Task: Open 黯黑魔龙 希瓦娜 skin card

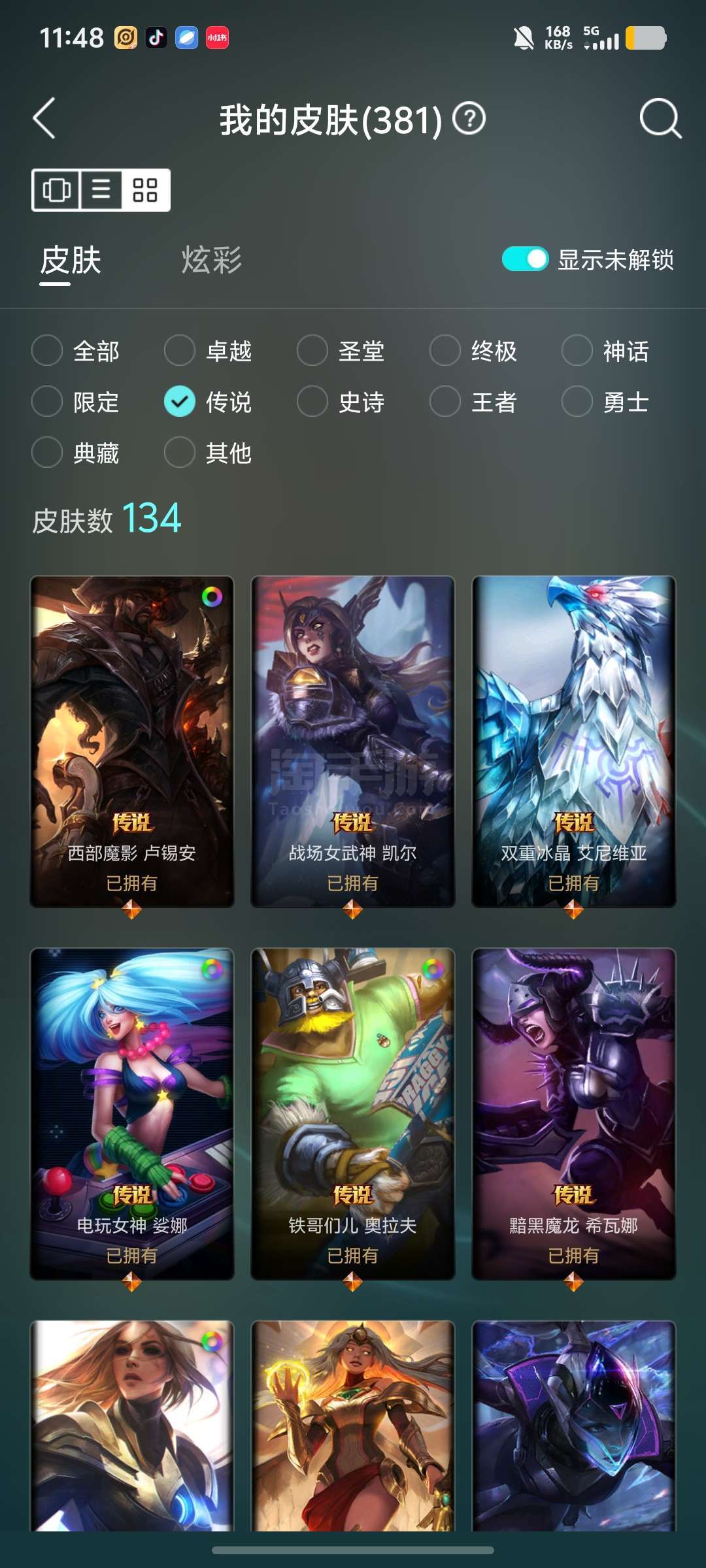Action: tap(574, 1114)
